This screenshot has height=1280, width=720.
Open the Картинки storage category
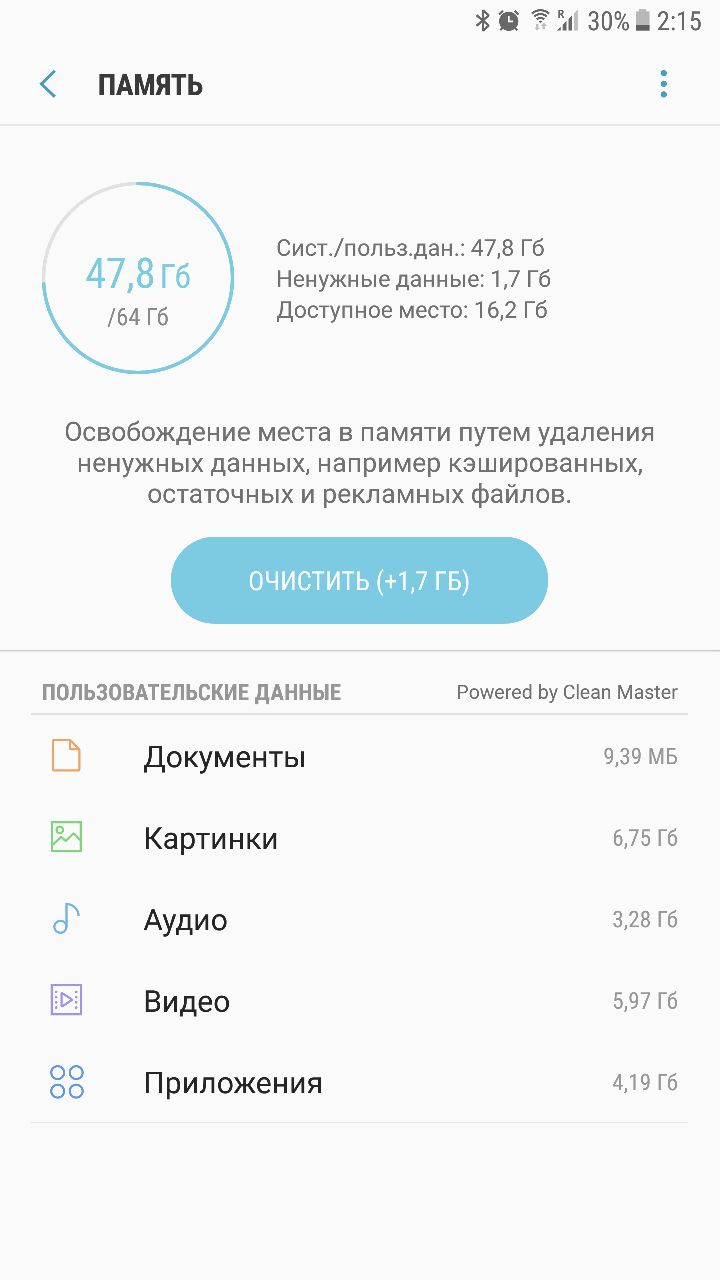[359, 838]
